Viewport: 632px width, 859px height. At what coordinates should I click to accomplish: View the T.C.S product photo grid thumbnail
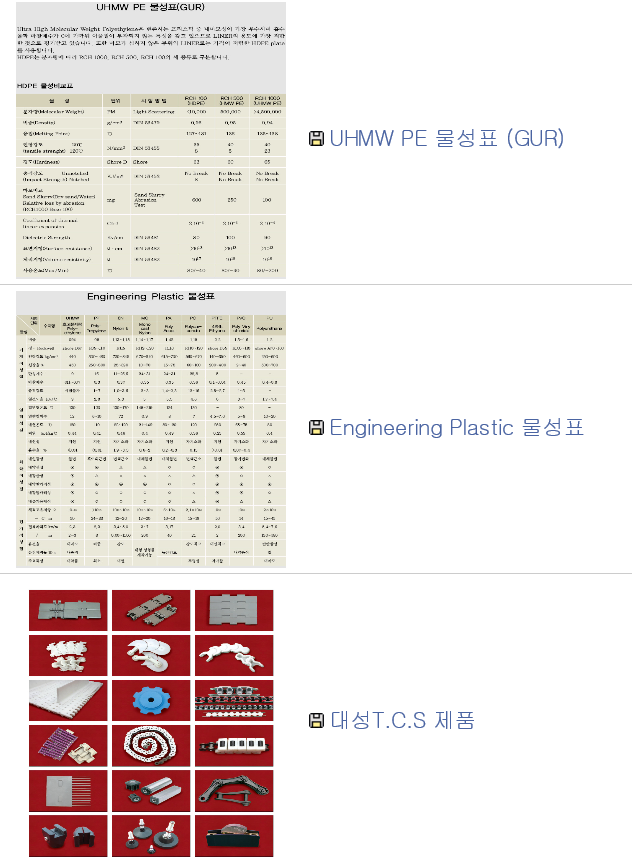(x=150, y=722)
